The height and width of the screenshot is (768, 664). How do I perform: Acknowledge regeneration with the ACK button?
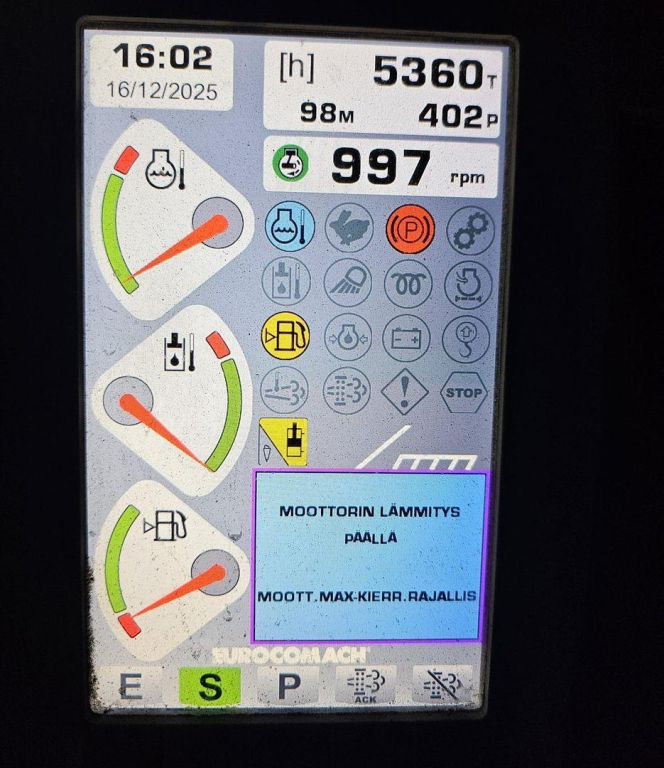(x=365, y=686)
